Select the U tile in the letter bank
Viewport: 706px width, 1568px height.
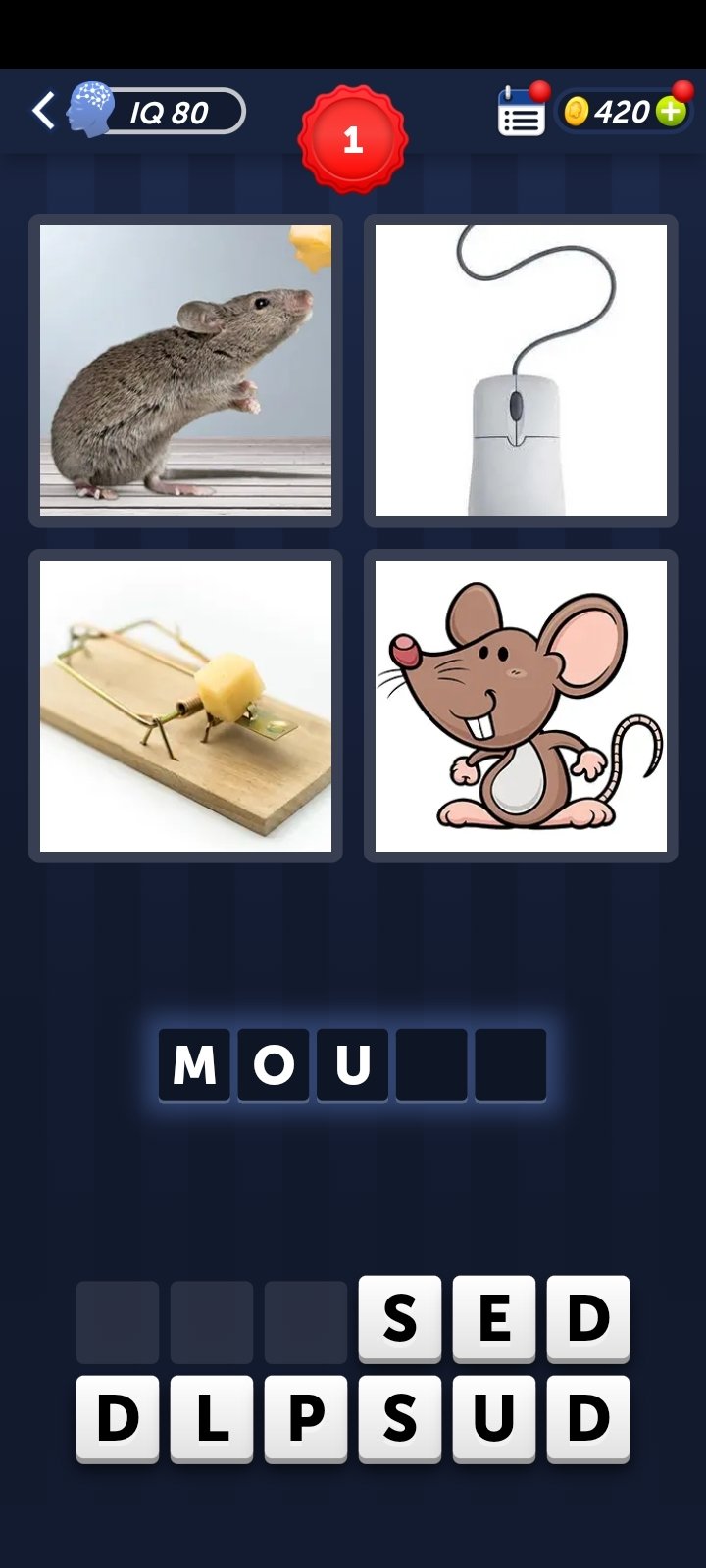(x=494, y=1418)
